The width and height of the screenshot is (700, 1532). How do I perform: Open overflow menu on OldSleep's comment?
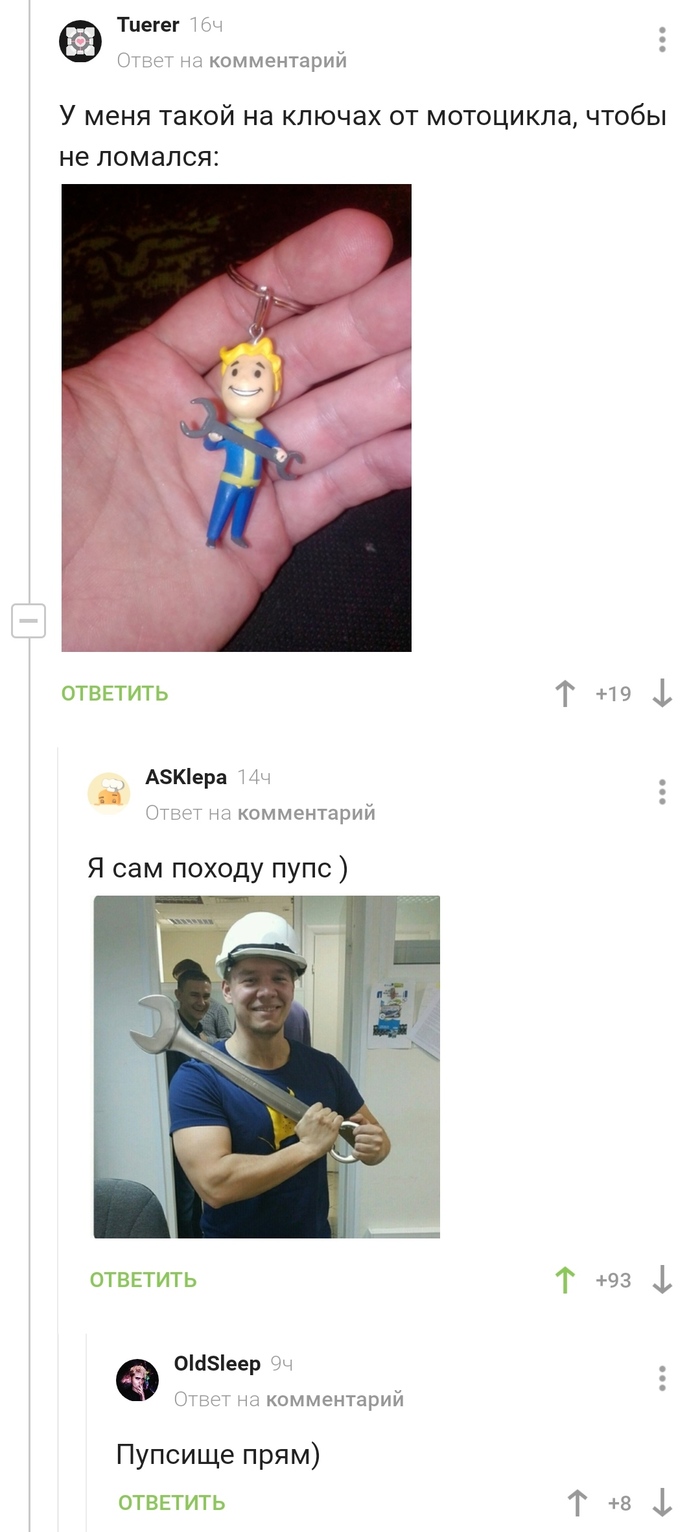(x=662, y=1378)
